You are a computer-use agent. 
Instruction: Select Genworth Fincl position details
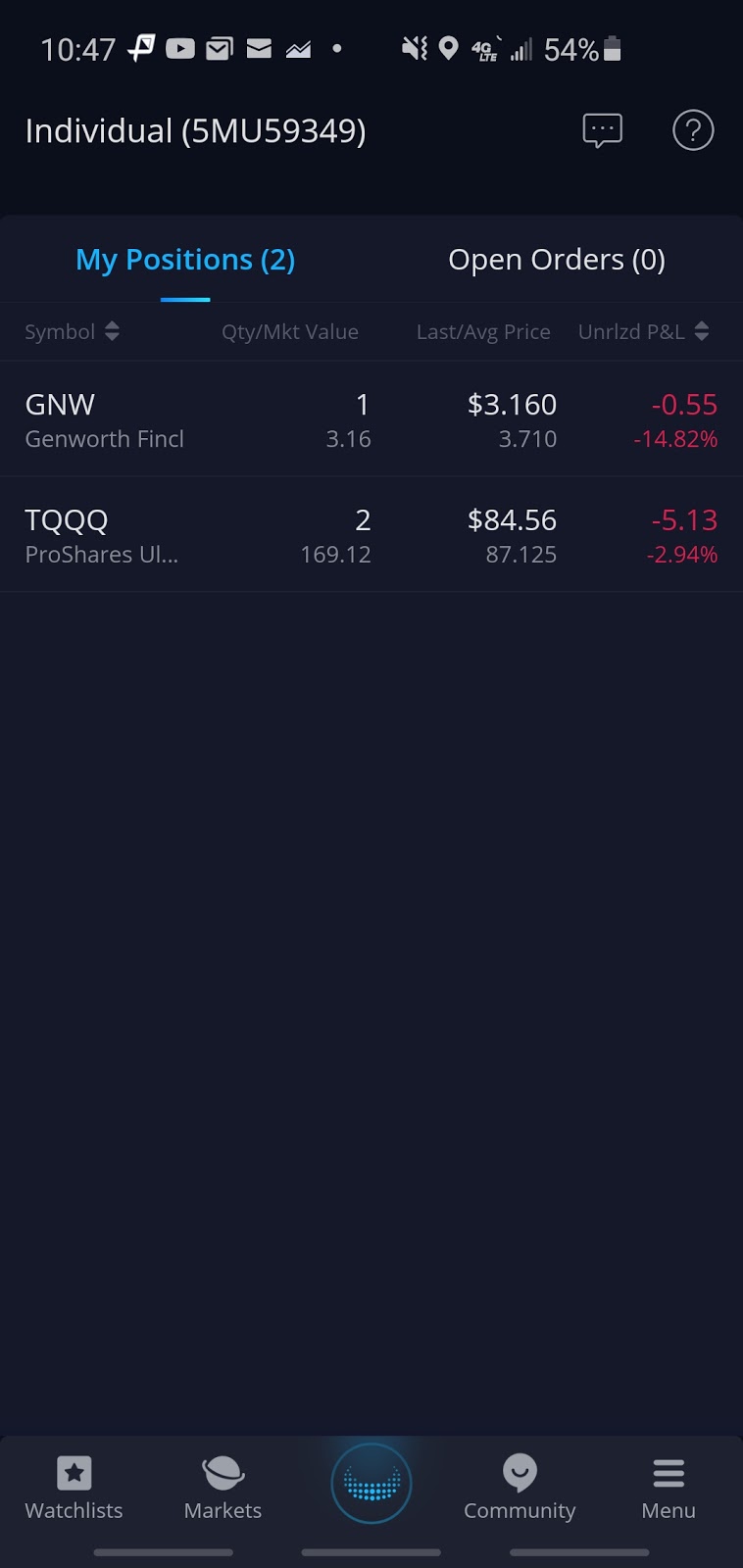tap(104, 438)
